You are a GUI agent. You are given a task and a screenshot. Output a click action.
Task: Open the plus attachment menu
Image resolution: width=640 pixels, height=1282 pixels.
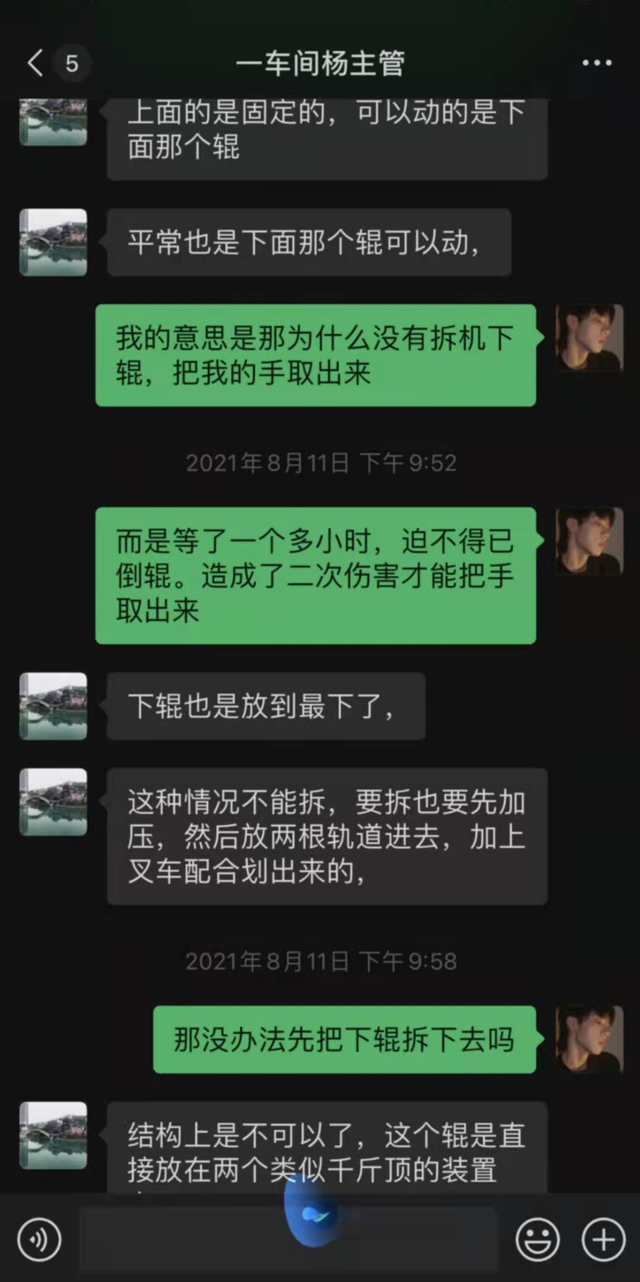click(x=604, y=1240)
